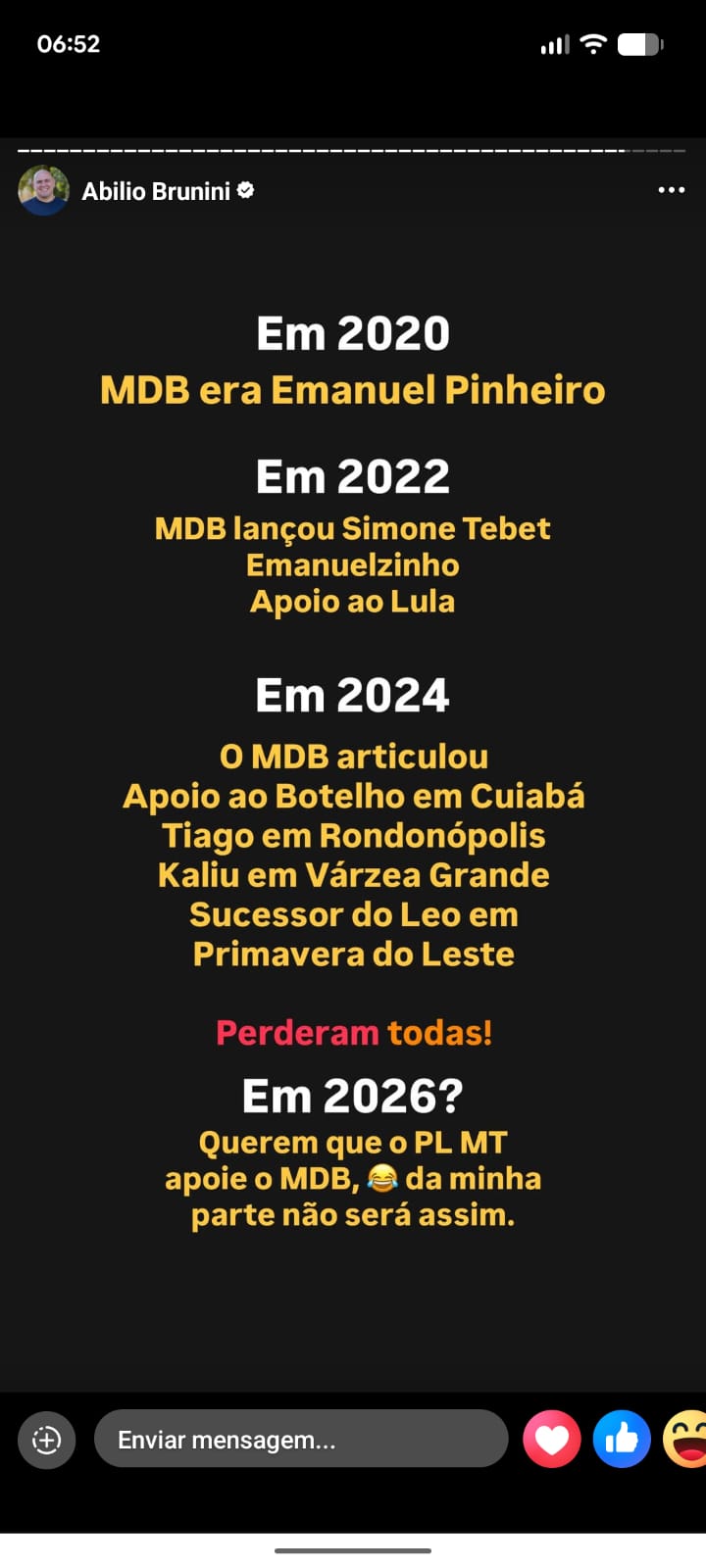React with the laughing face emoji
The image size is (706, 1568).
click(x=686, y=1440)
